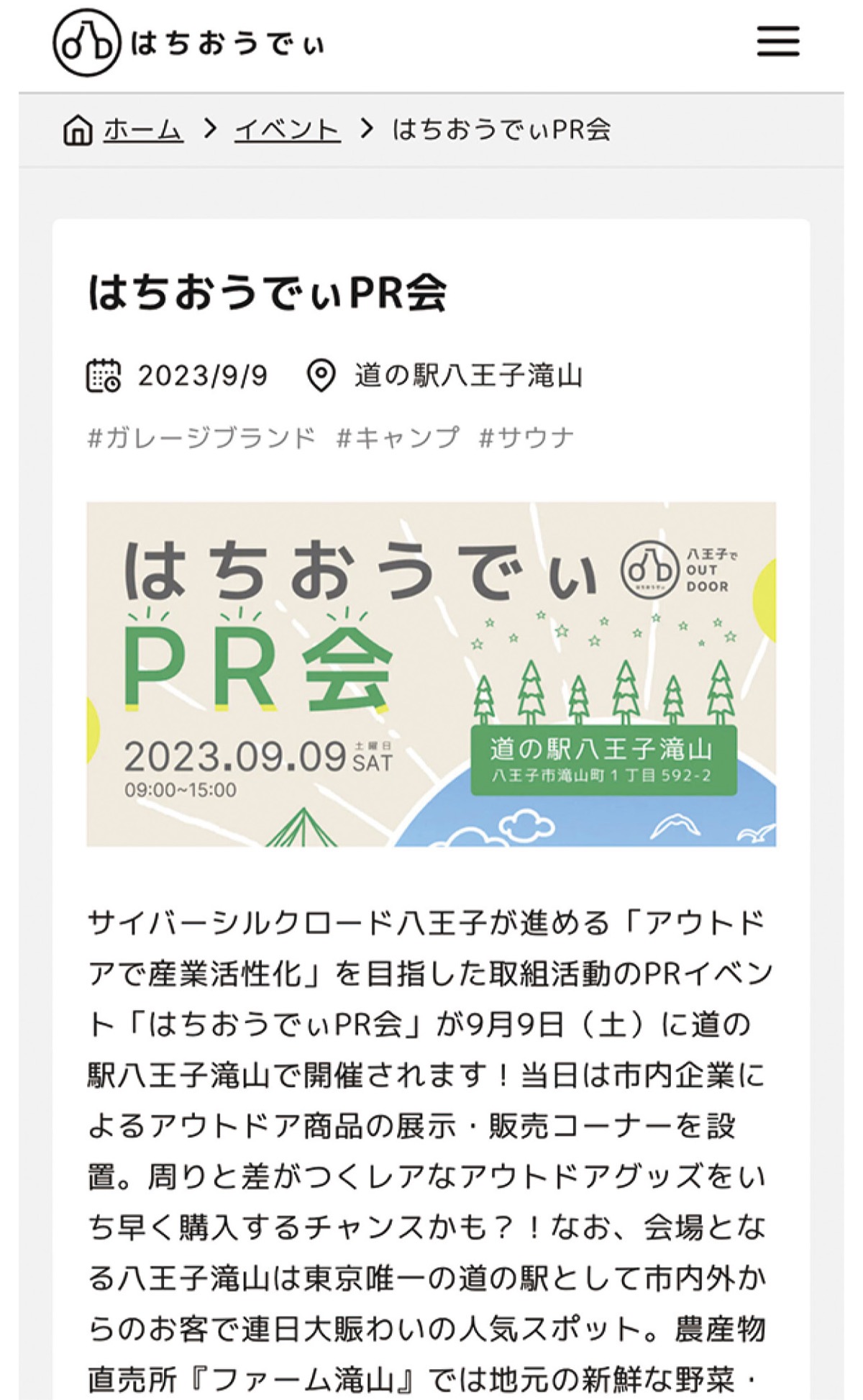
Task: Open the hamburger menu
Action: pos(777,42)
